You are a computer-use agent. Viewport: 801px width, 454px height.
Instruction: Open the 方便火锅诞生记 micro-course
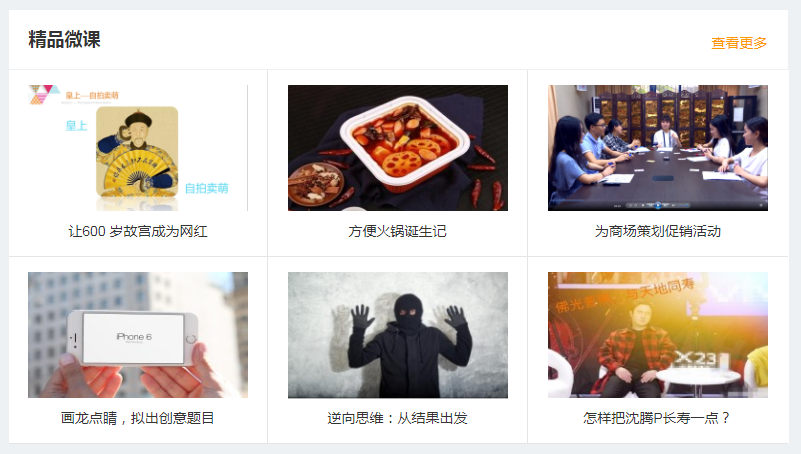coord(397,148)
